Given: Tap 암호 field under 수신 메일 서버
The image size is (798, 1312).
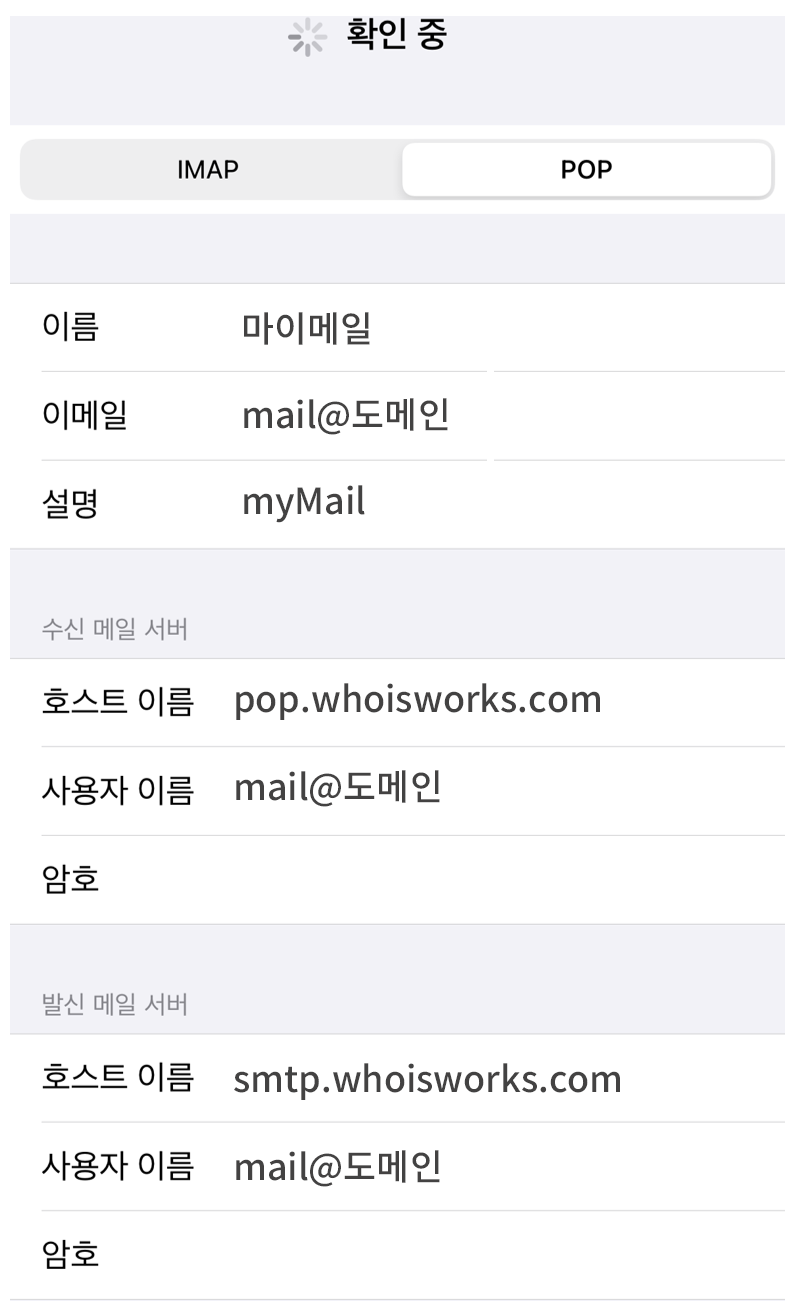Looking at the screenshot, I should point(398,880).
